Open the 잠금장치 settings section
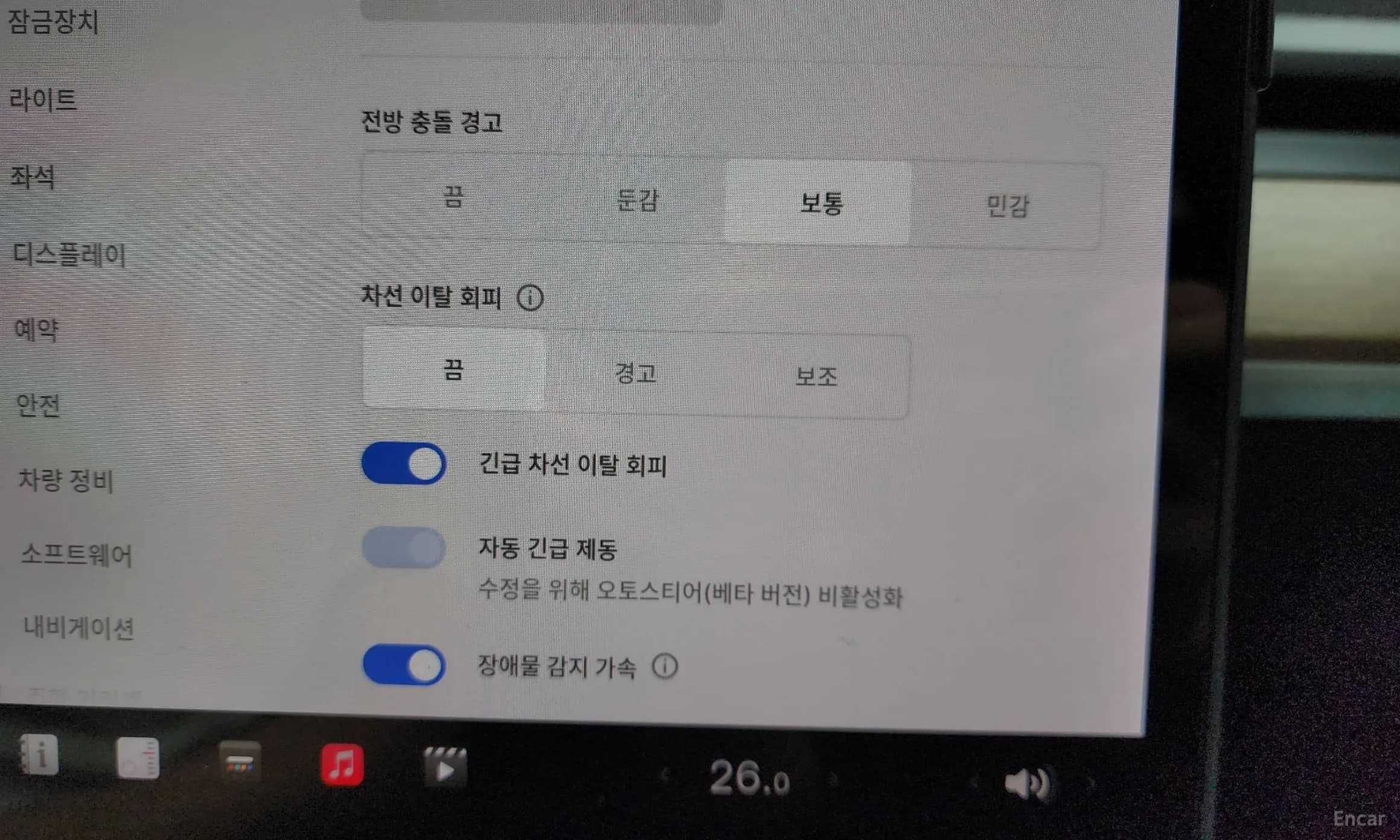This screenshot has width=1400, height=840. (53, 22)
